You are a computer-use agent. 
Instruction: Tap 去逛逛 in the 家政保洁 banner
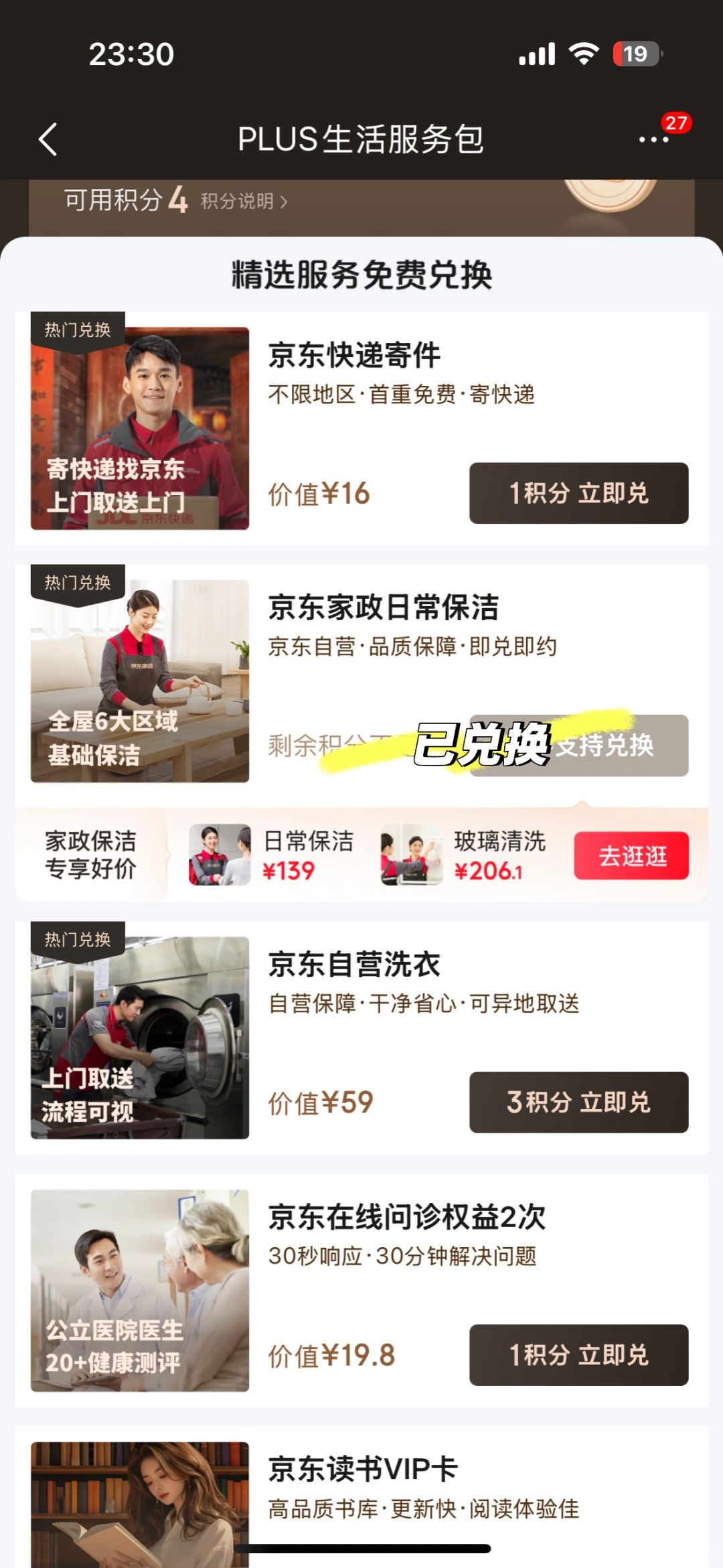(631, 855)
